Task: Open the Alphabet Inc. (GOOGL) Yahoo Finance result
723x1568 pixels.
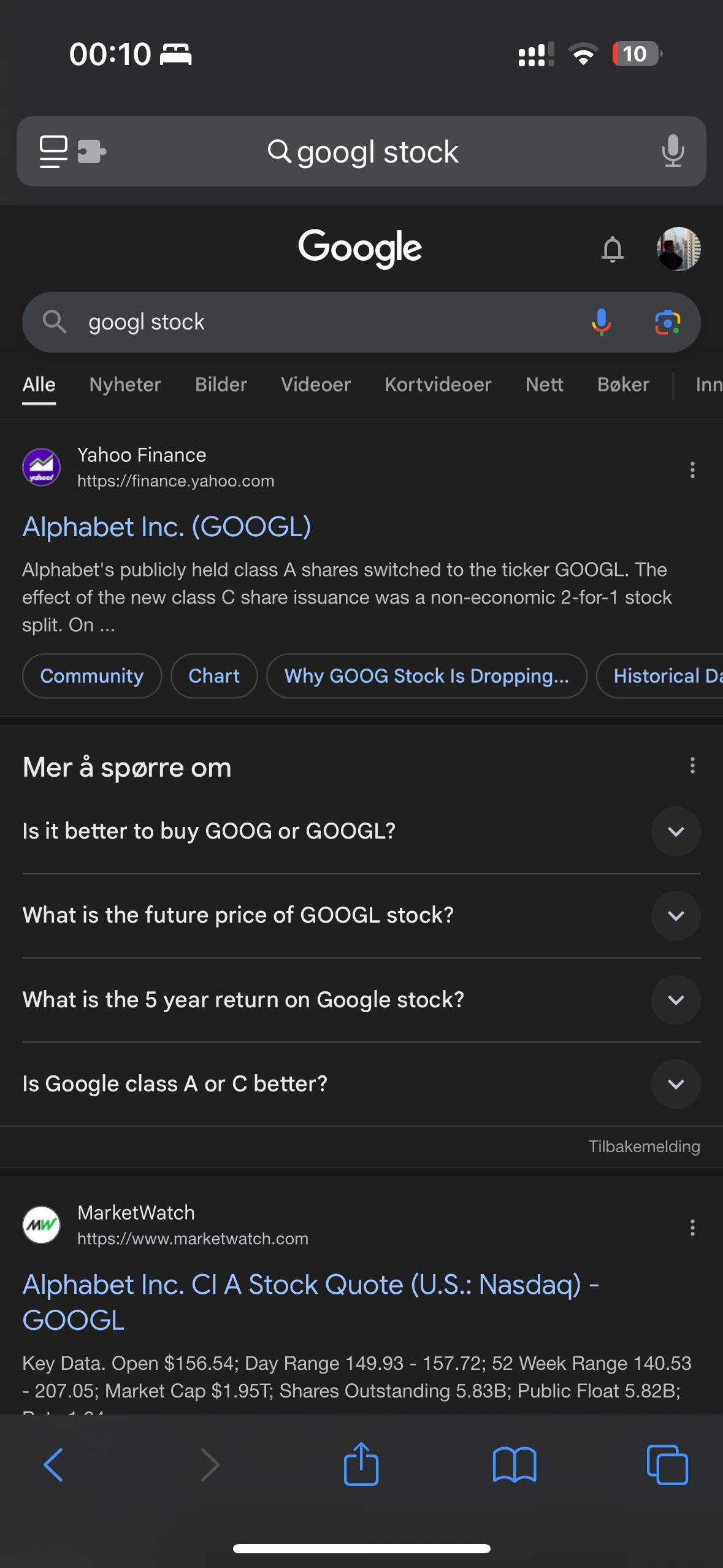Action: (167, 526)
